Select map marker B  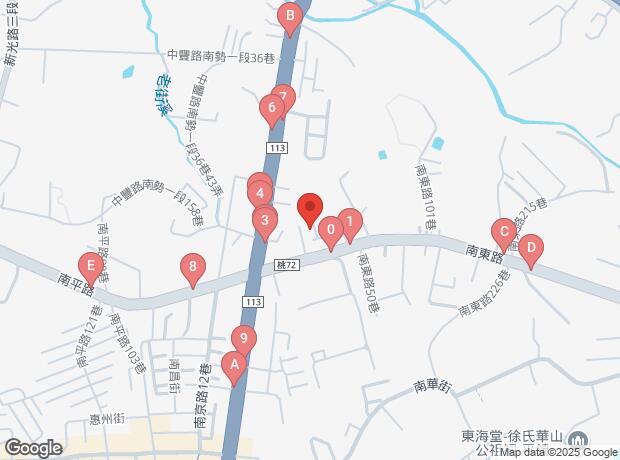point(290,16)
